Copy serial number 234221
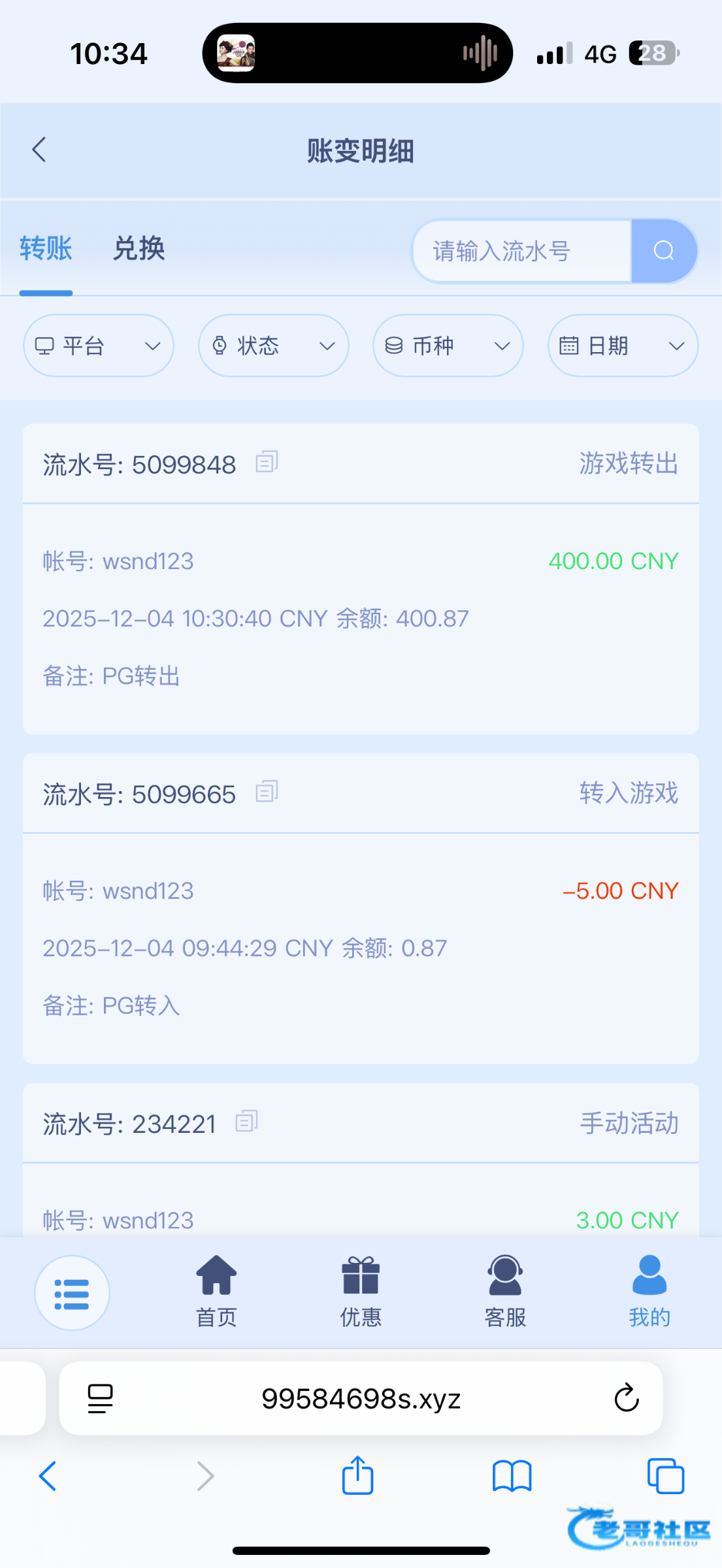This screenshot has height=1568, width=722. pos(246,1122)
